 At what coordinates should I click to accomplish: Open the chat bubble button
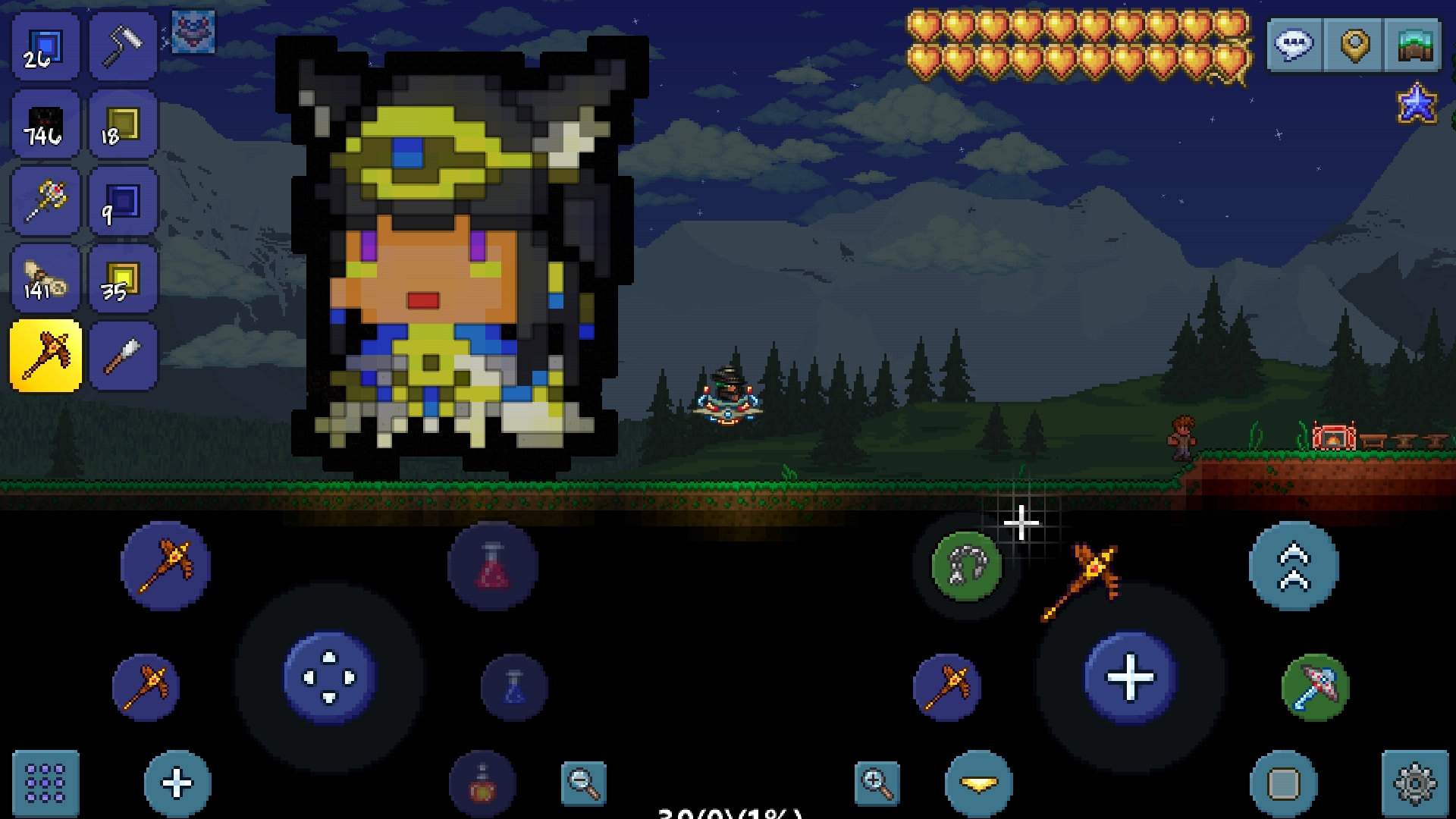pos(1294,45)
